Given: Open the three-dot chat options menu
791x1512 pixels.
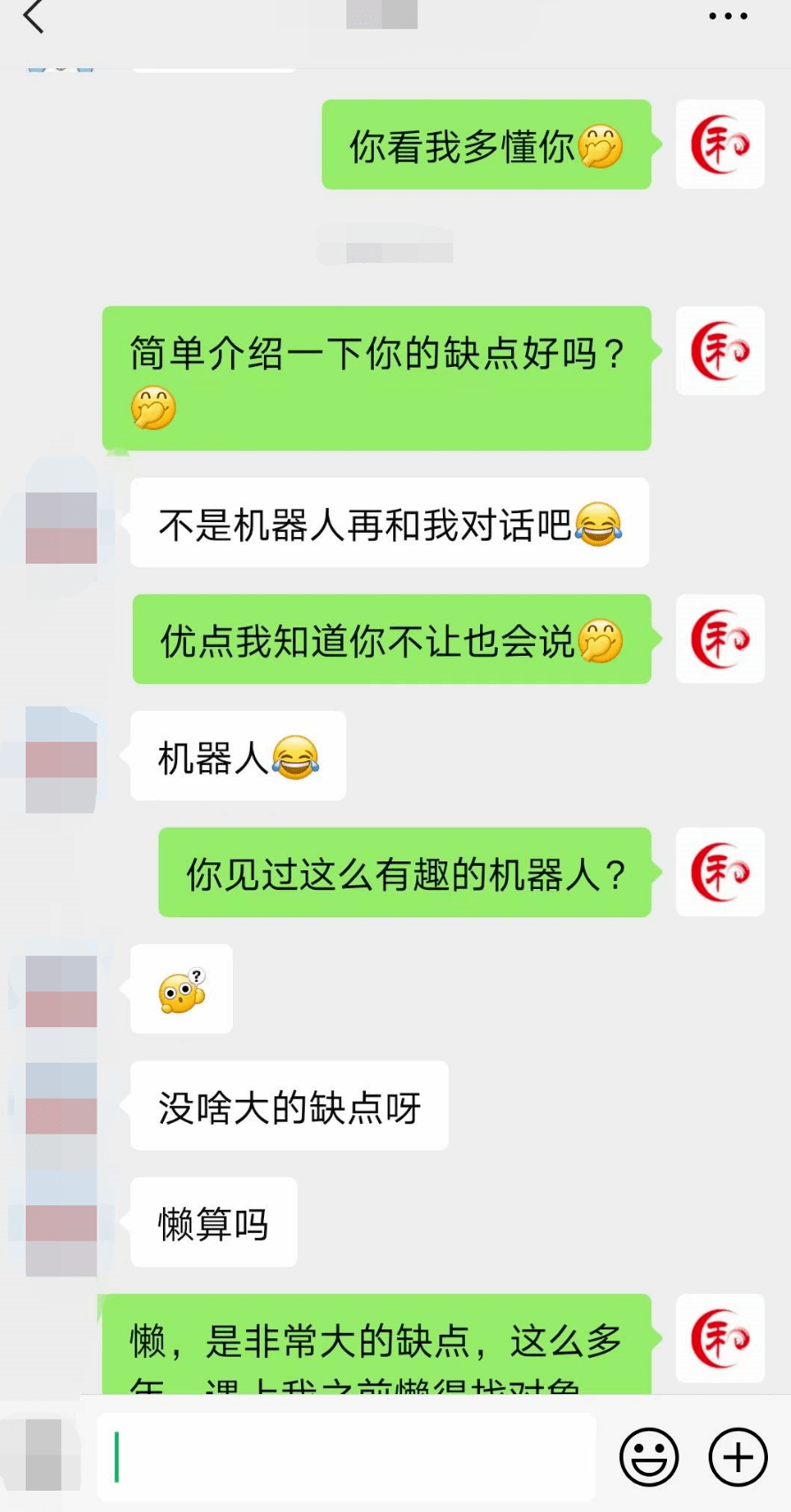Looking at the screenshot, I should (x=728, y=16).
